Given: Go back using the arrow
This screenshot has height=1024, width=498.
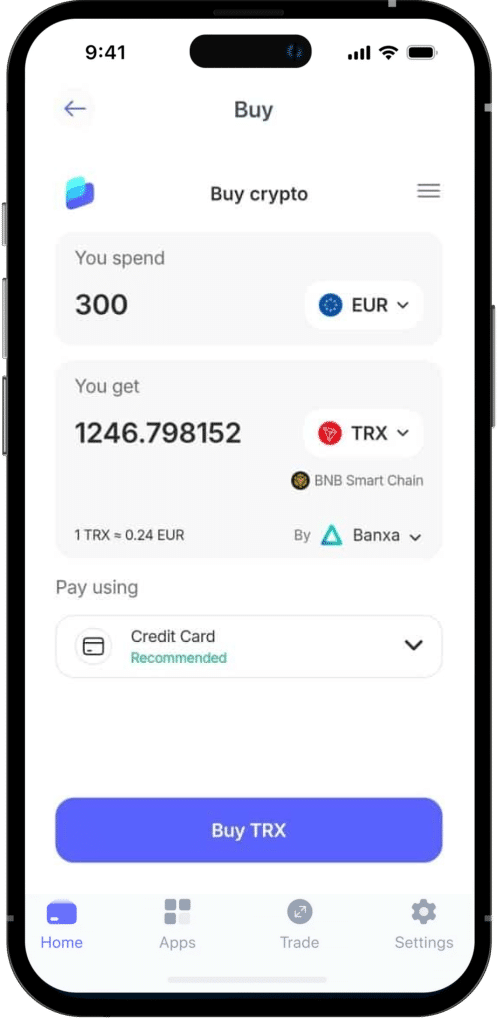Looking at the screenshot, I should pos(75,108).
